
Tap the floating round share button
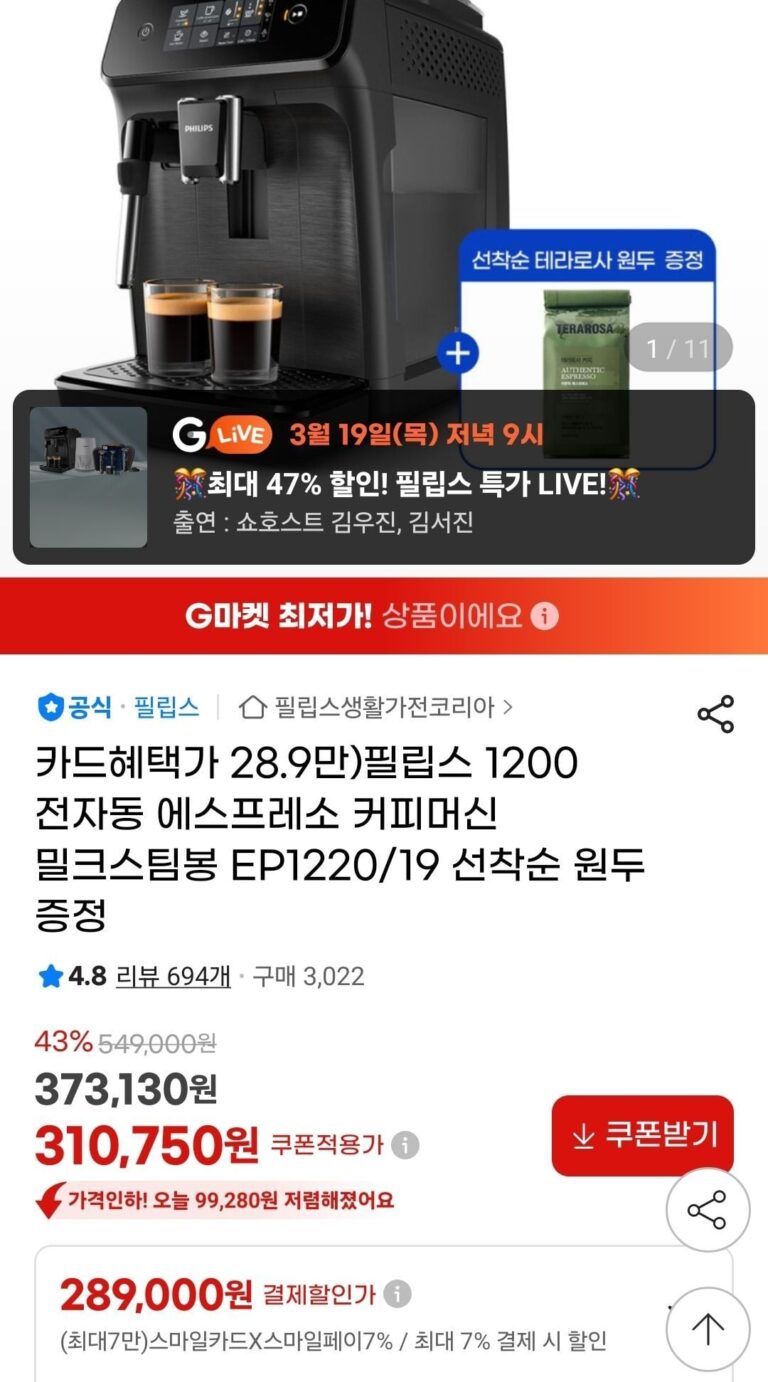point(707,1210)
